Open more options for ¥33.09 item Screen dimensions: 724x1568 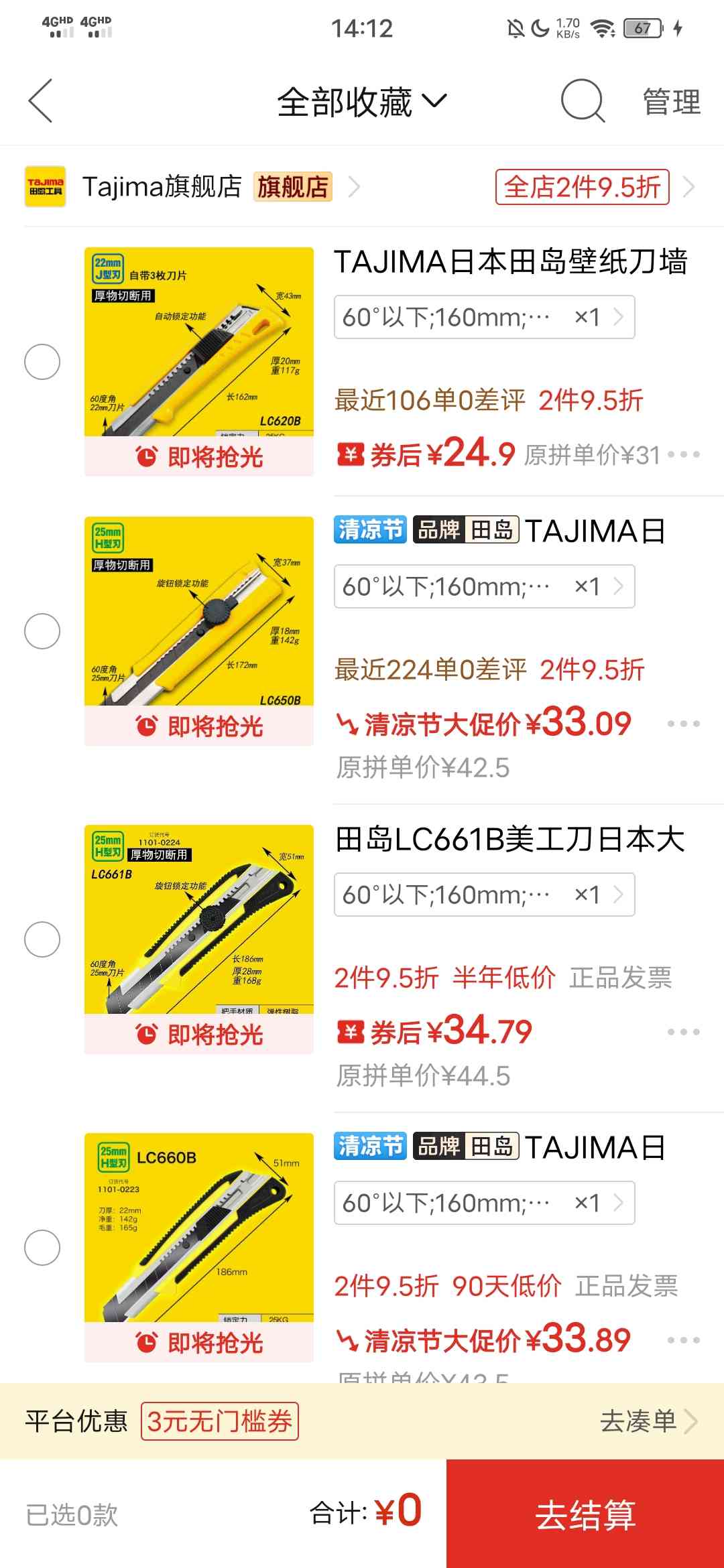pyautogui.click(x=684, y=724)
